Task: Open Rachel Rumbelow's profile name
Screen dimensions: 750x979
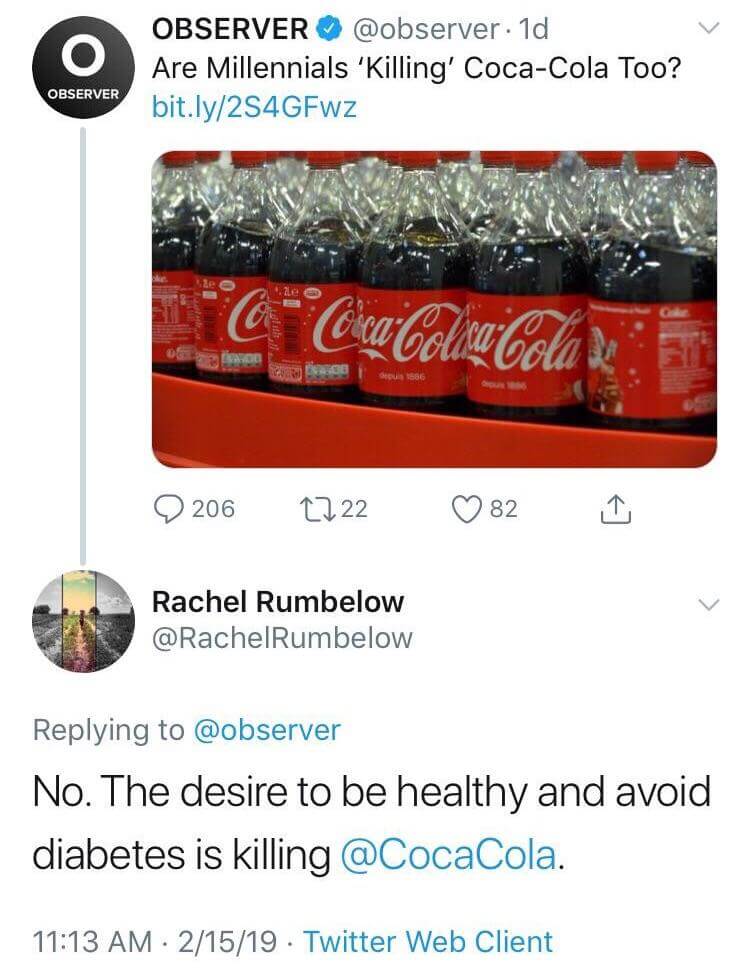Action: pyautogui.click(x=278, y=601)
